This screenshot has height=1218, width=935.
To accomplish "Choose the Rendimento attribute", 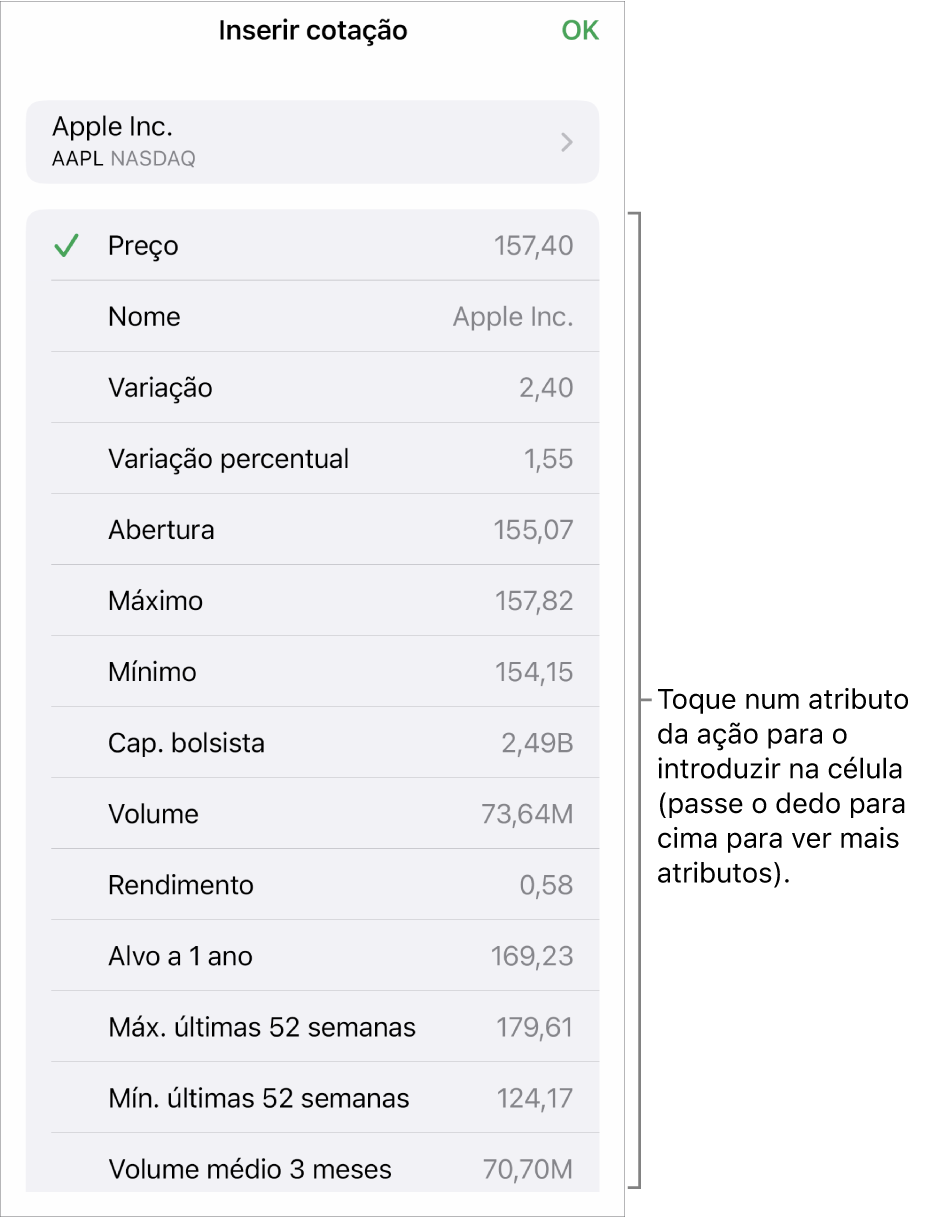I will (x=312, y=885).
